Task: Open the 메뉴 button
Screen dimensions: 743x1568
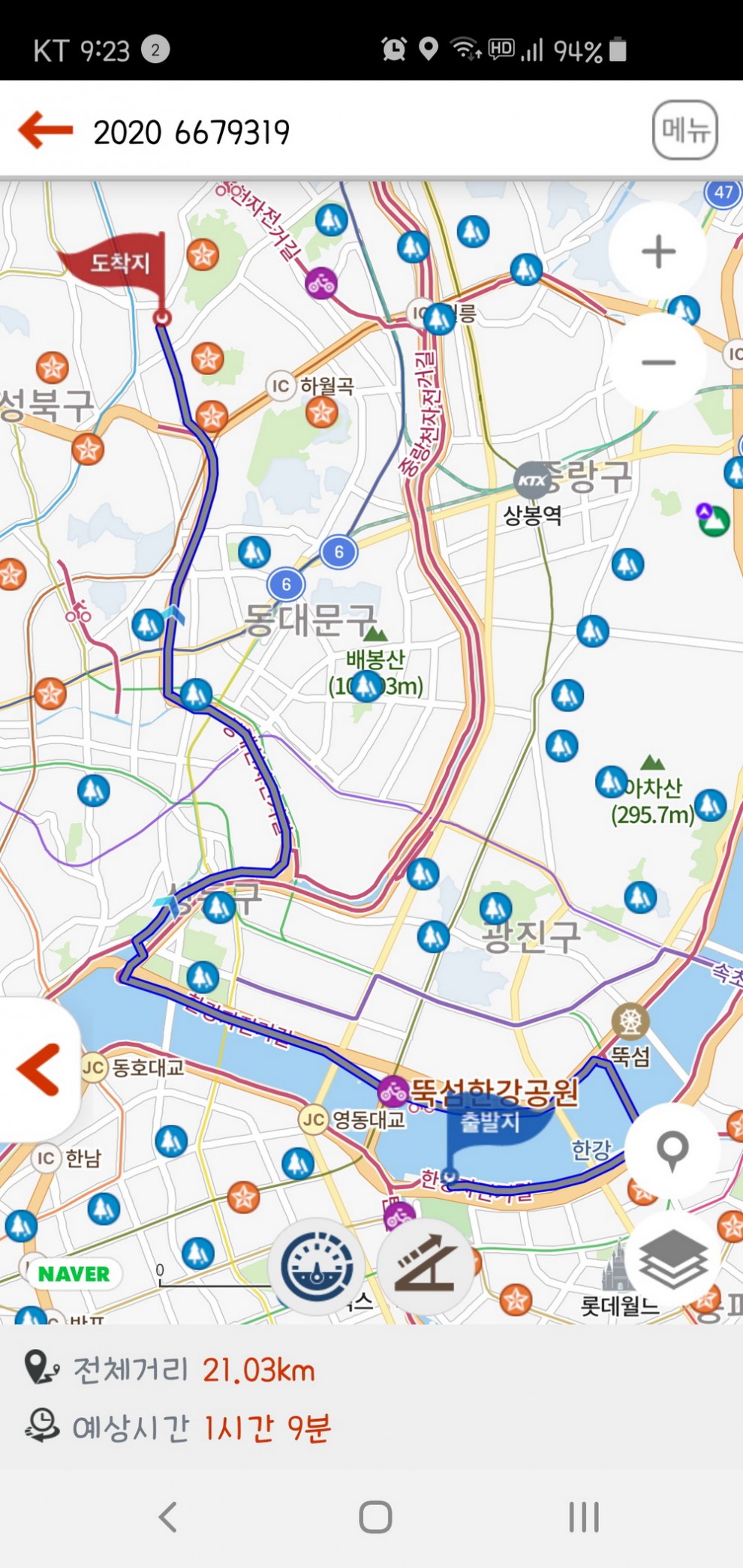Action: 684,131
